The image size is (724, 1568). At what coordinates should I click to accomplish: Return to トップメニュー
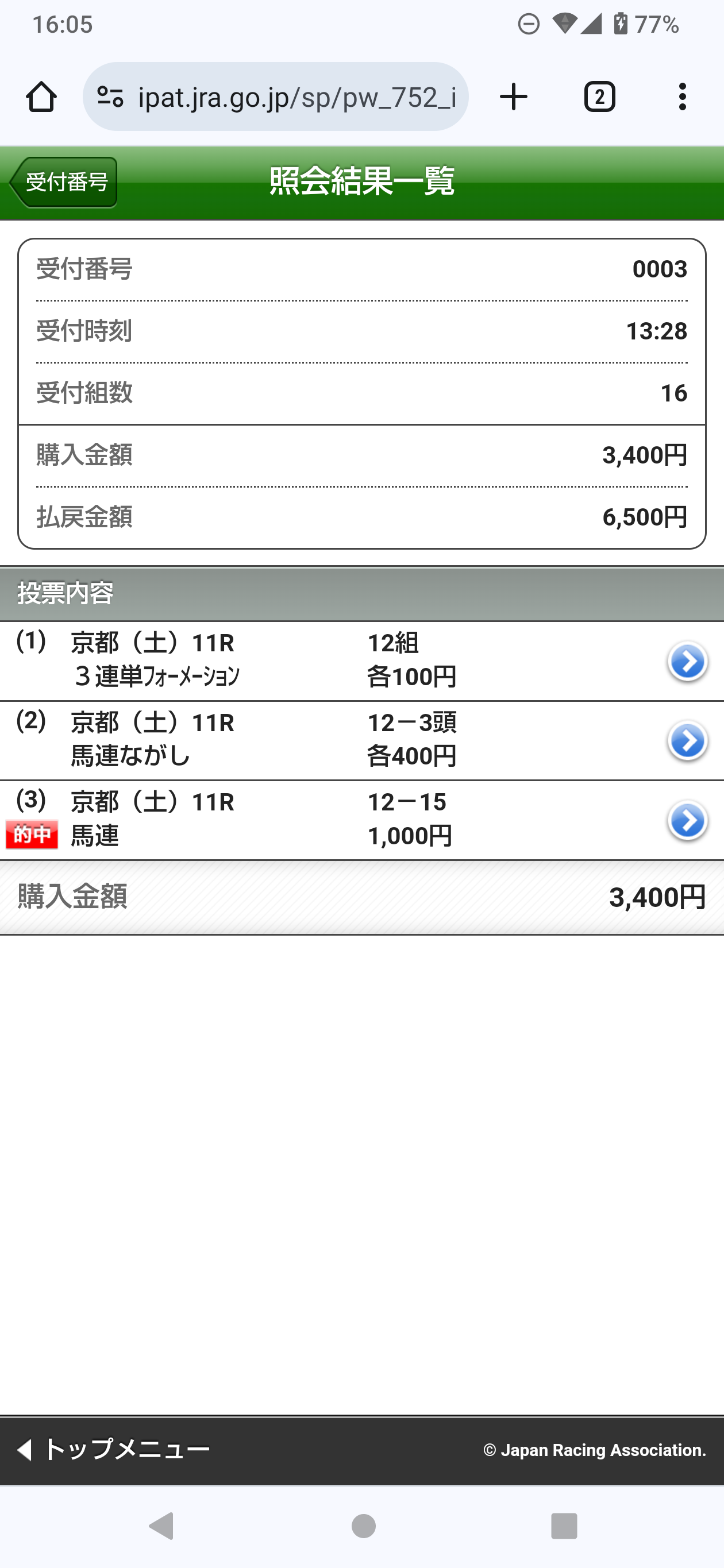114,1449
